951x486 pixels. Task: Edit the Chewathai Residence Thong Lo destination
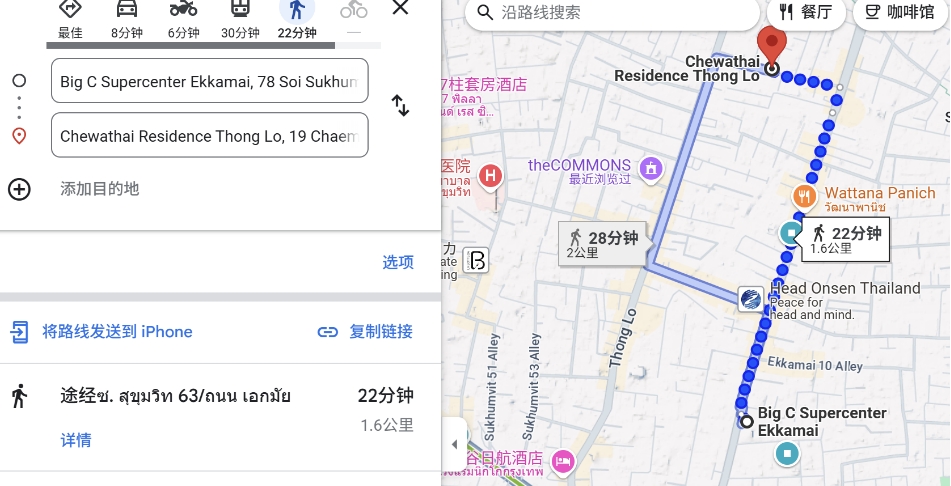pyautogui.click(x=209, y=136)
